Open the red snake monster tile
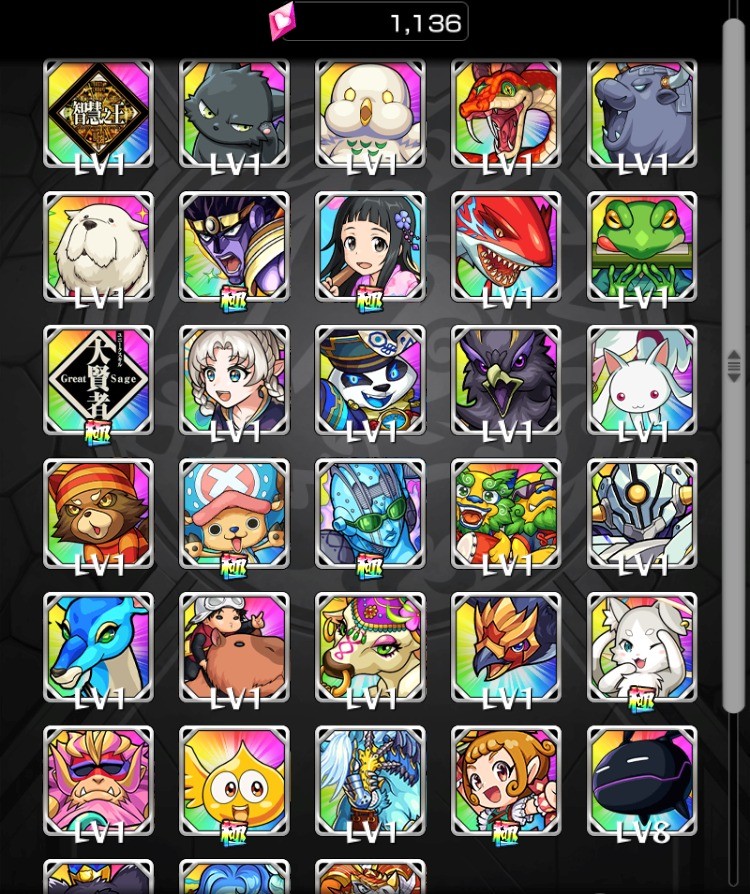 (506, 113)
